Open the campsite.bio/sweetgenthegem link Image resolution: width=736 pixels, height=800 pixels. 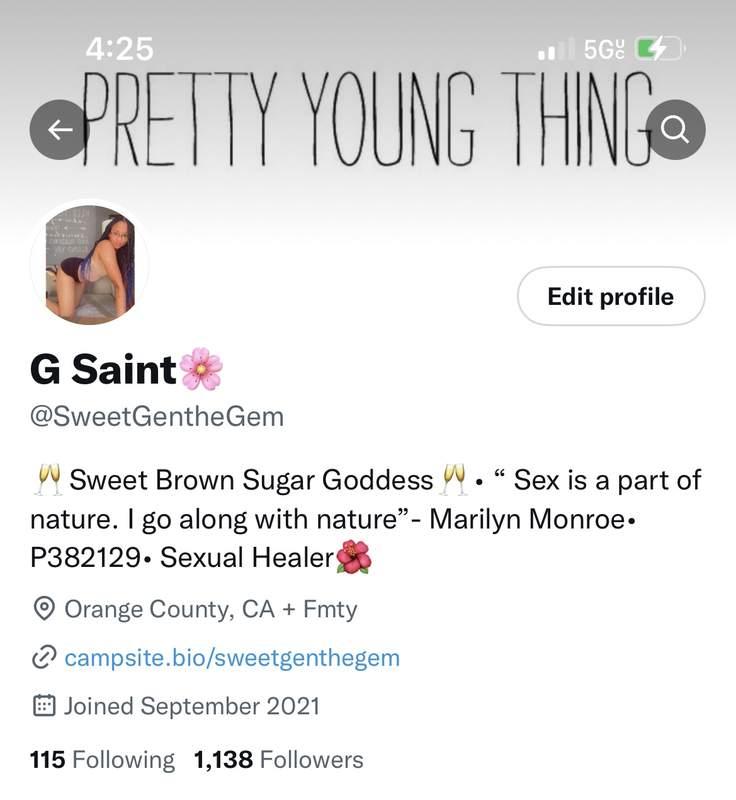231,658
